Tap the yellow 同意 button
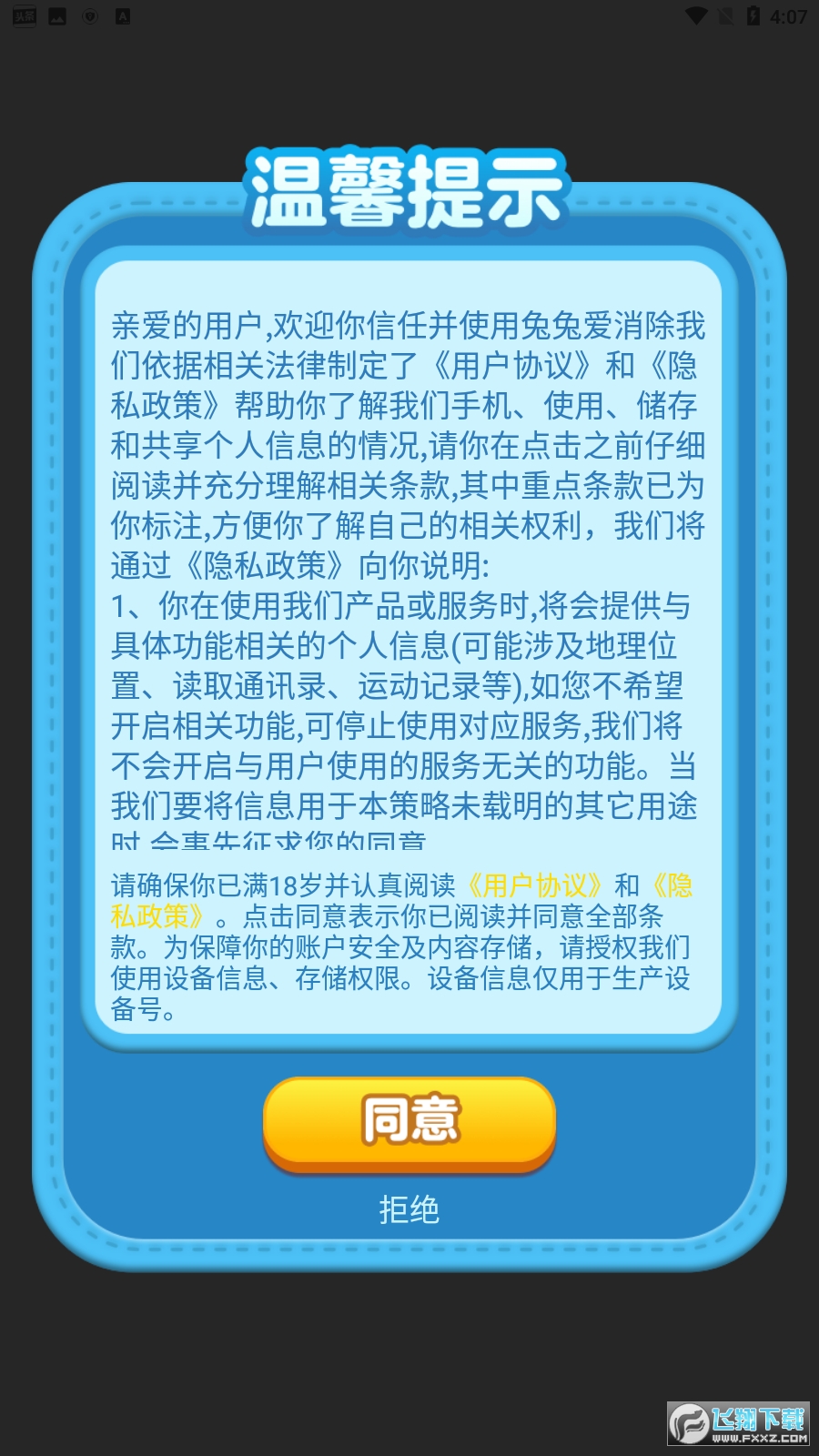819x1456 pixels. (409, 1121)
